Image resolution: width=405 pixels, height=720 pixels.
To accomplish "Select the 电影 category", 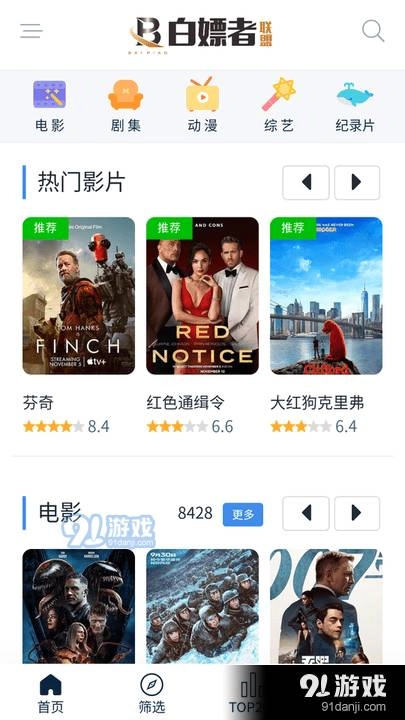I will [x=50, y=106].
